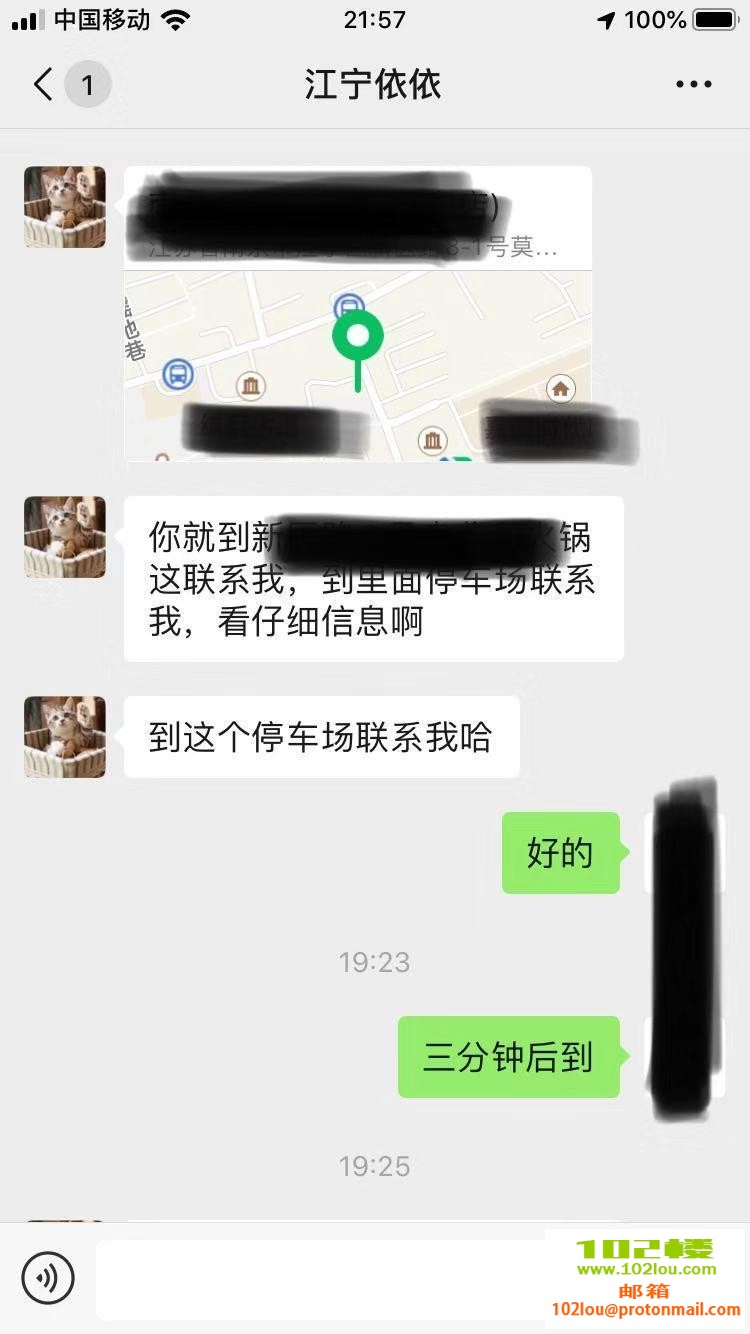The width and height of the screenshot is (750, 1334).
Task: Tap the upper bus station icon near the pin
Action: [349, 303]
